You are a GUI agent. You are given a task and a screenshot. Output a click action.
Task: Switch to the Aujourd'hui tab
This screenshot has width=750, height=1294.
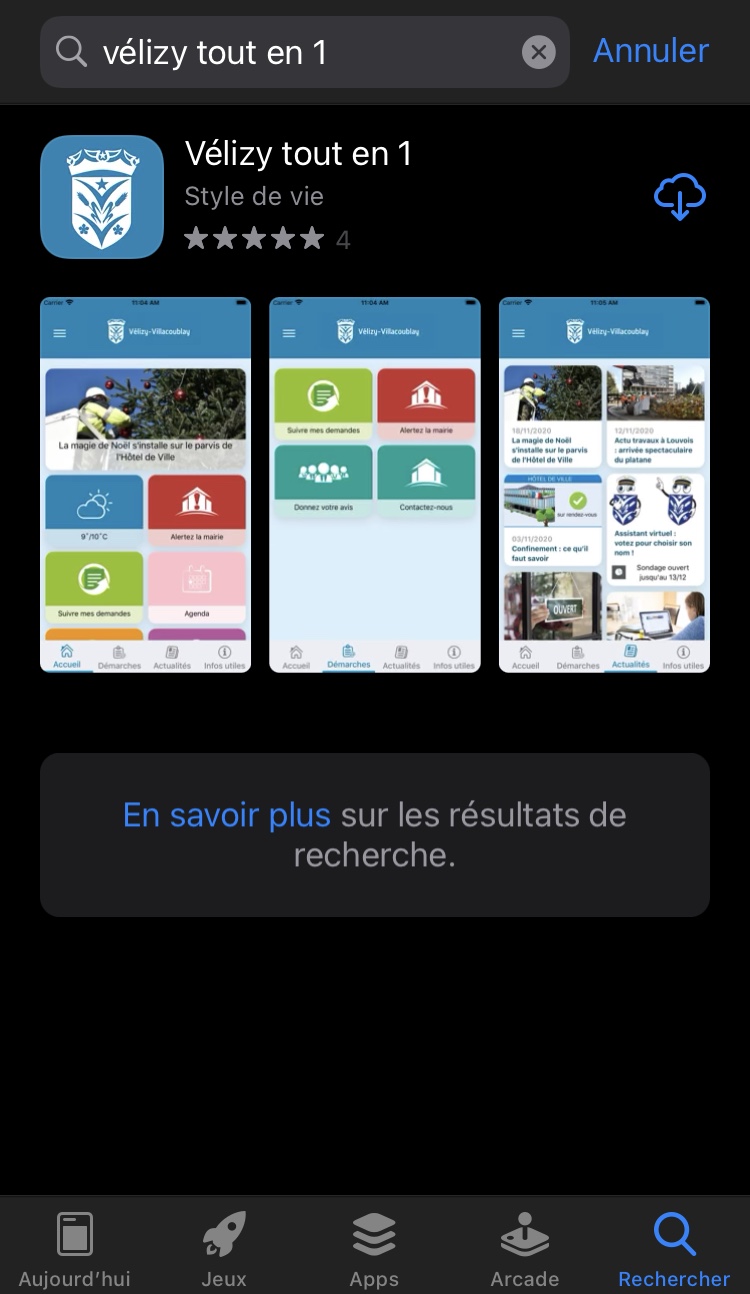(x=75, y=1248)
